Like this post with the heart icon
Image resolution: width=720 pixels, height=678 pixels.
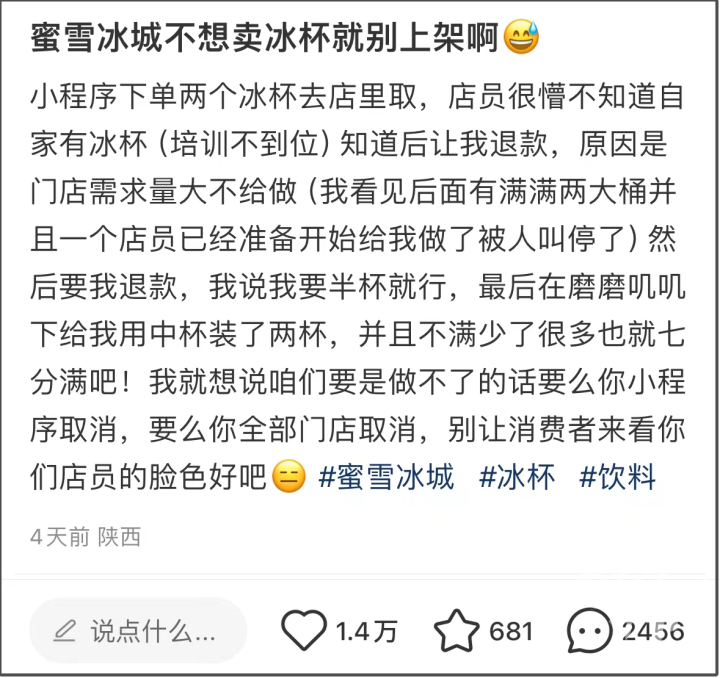click(304, 631)
